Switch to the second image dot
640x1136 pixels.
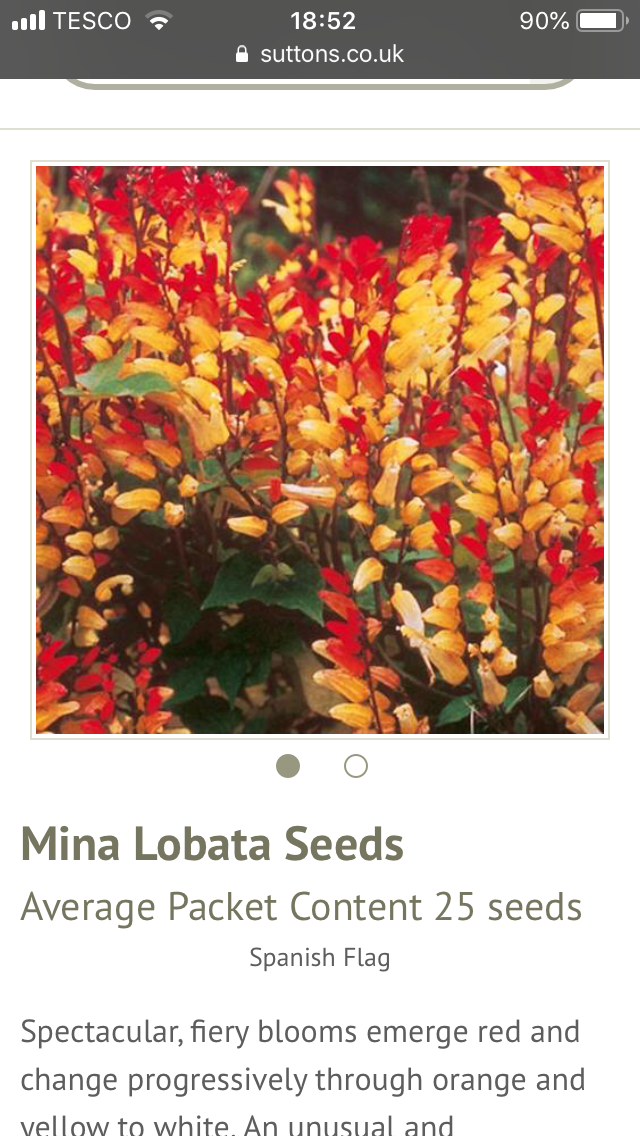tap(355, 766)
